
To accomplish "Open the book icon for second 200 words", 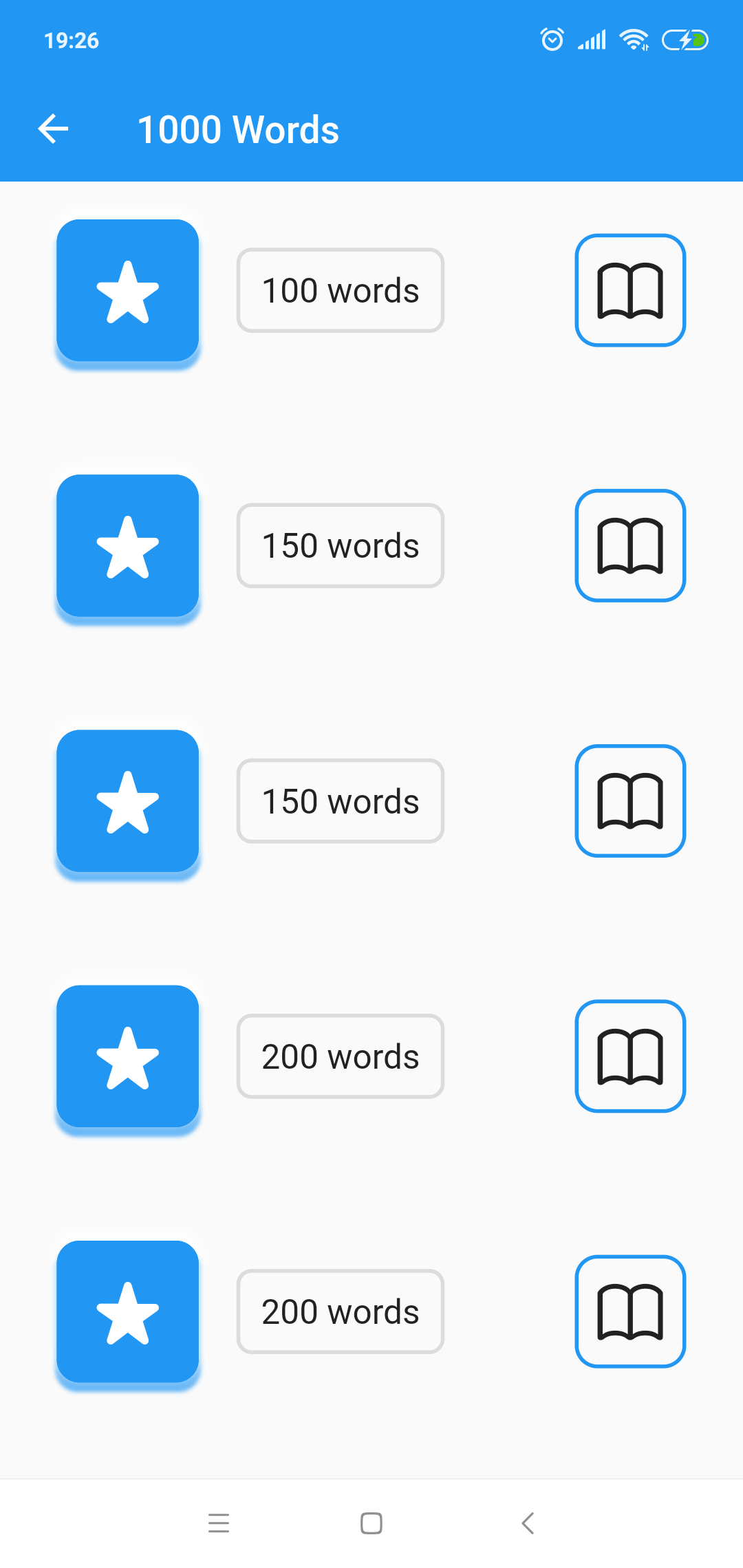I will coord(630,1311).
